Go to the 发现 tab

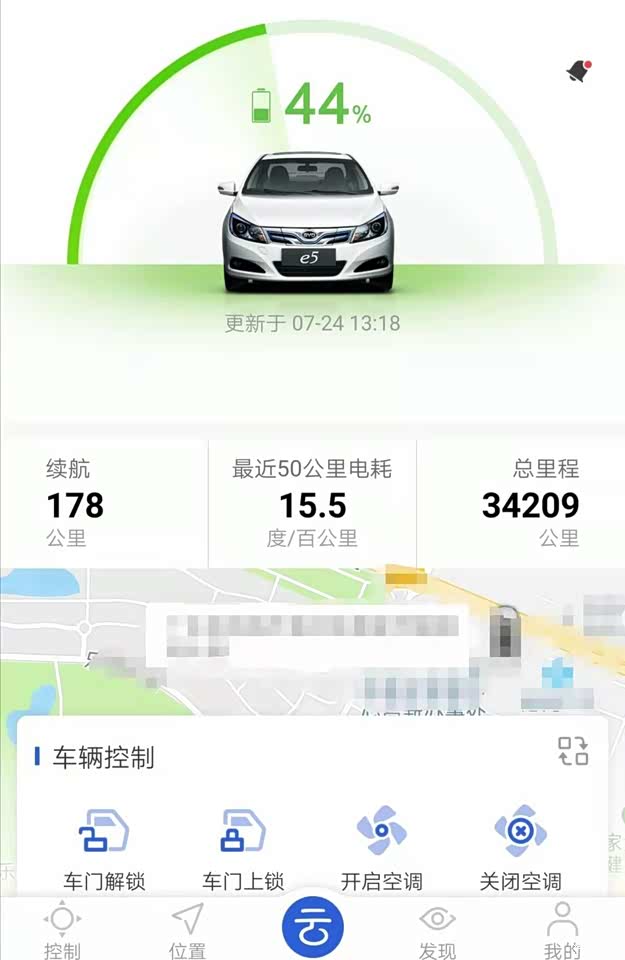tap(437, 930)
